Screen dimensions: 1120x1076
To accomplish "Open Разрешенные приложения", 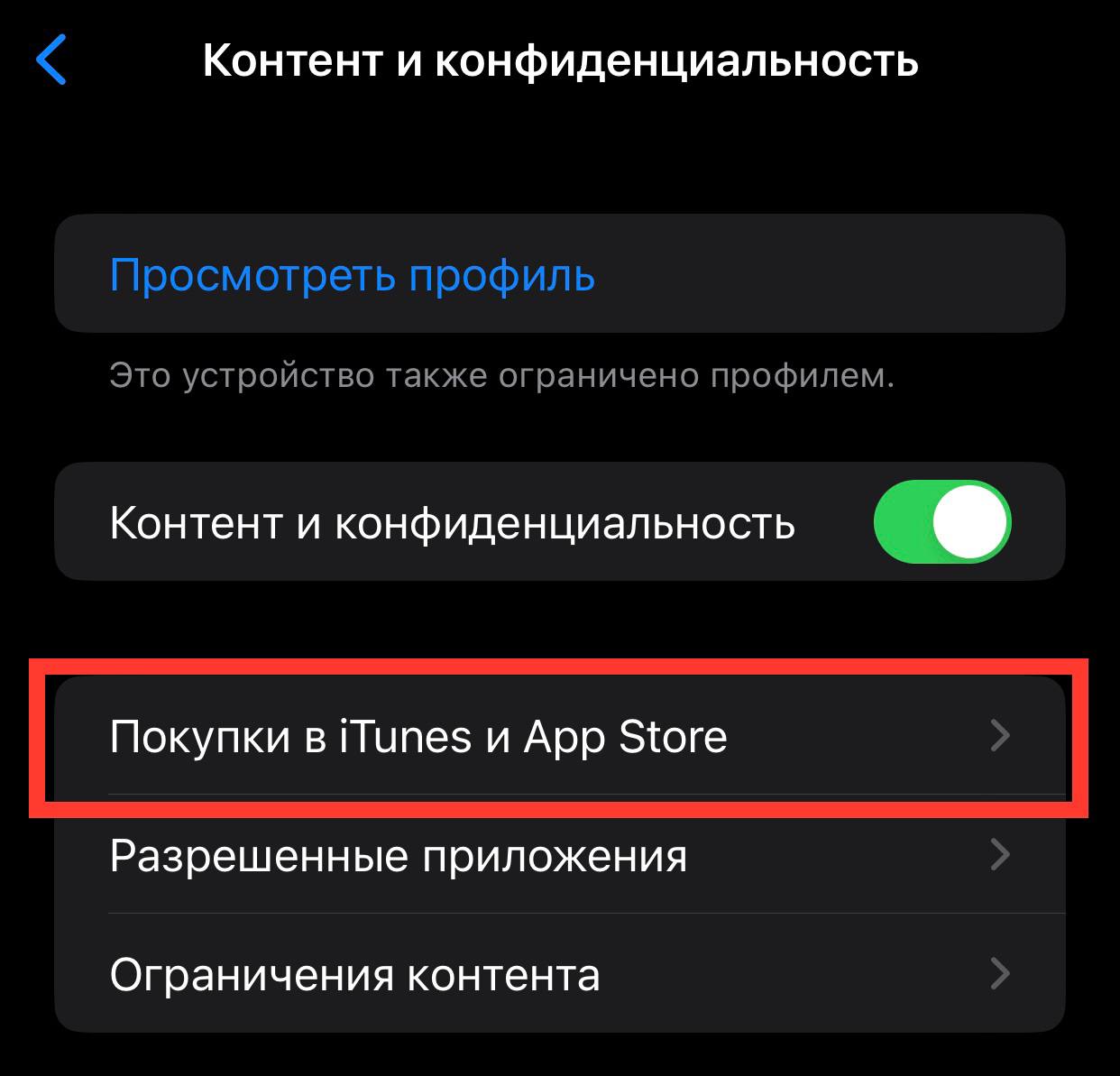I will (x=559, y=854).
